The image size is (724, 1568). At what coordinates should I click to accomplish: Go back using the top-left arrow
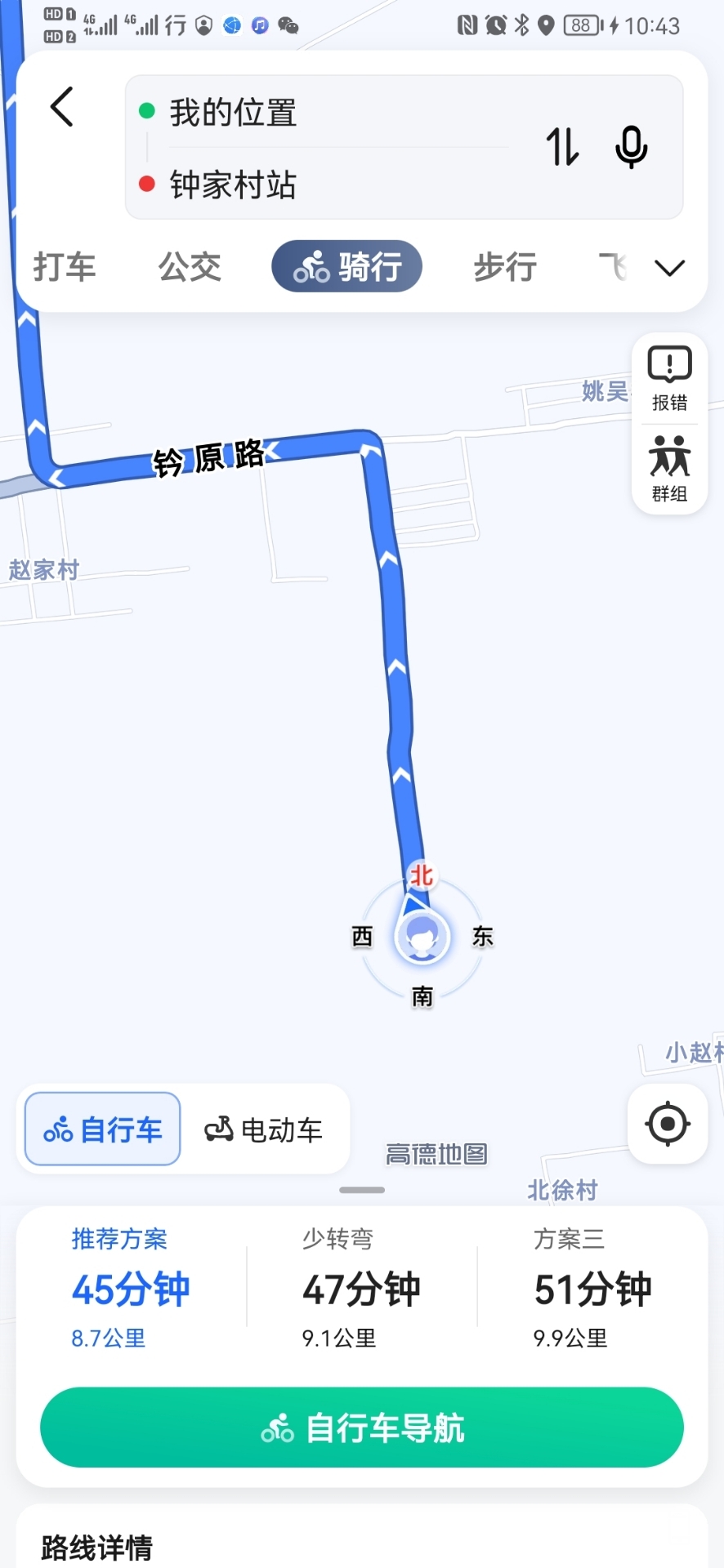click(x=62, y=107)
